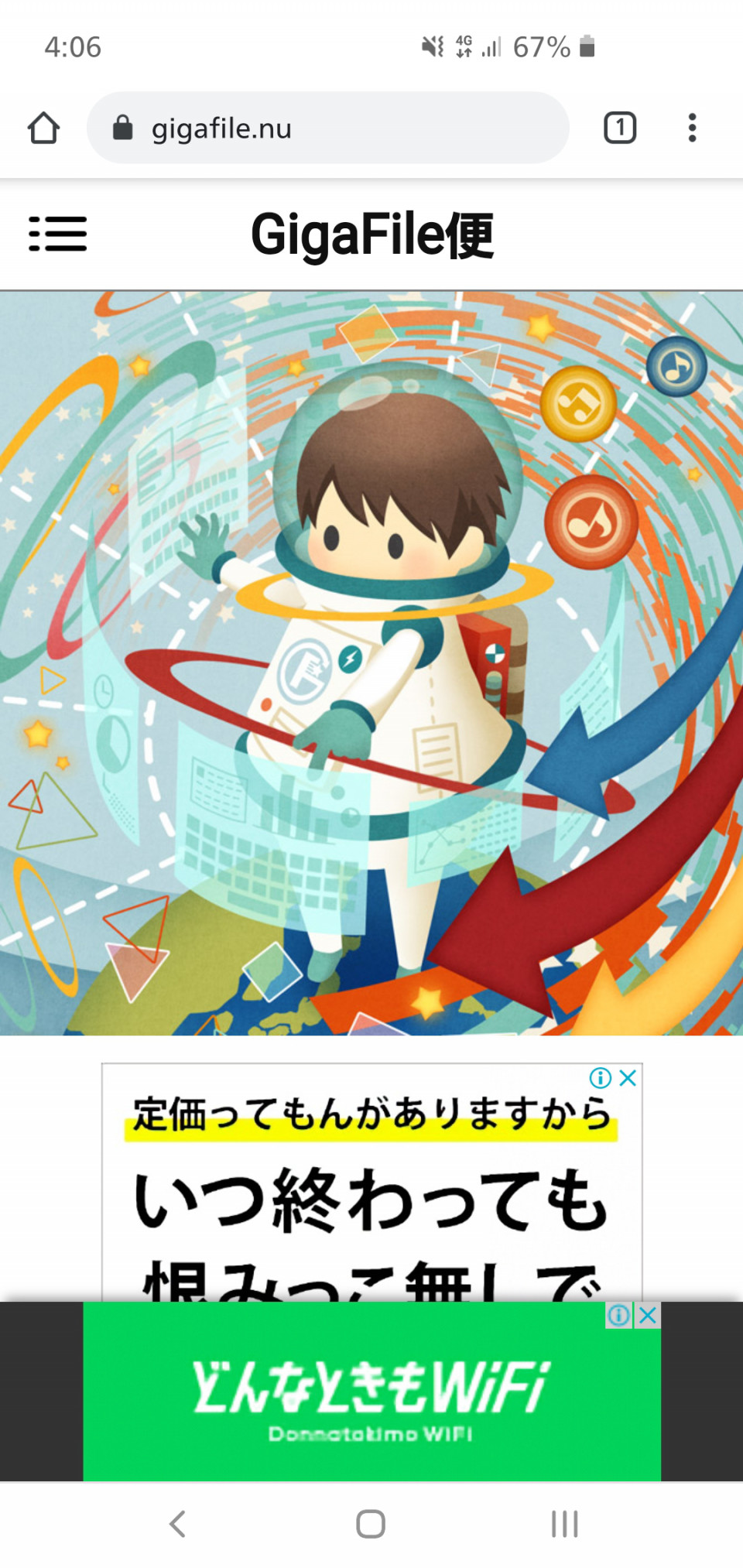The image size is (743, 1568).
Task: View ad info on the text ad
Action: tap(601, 1077)
